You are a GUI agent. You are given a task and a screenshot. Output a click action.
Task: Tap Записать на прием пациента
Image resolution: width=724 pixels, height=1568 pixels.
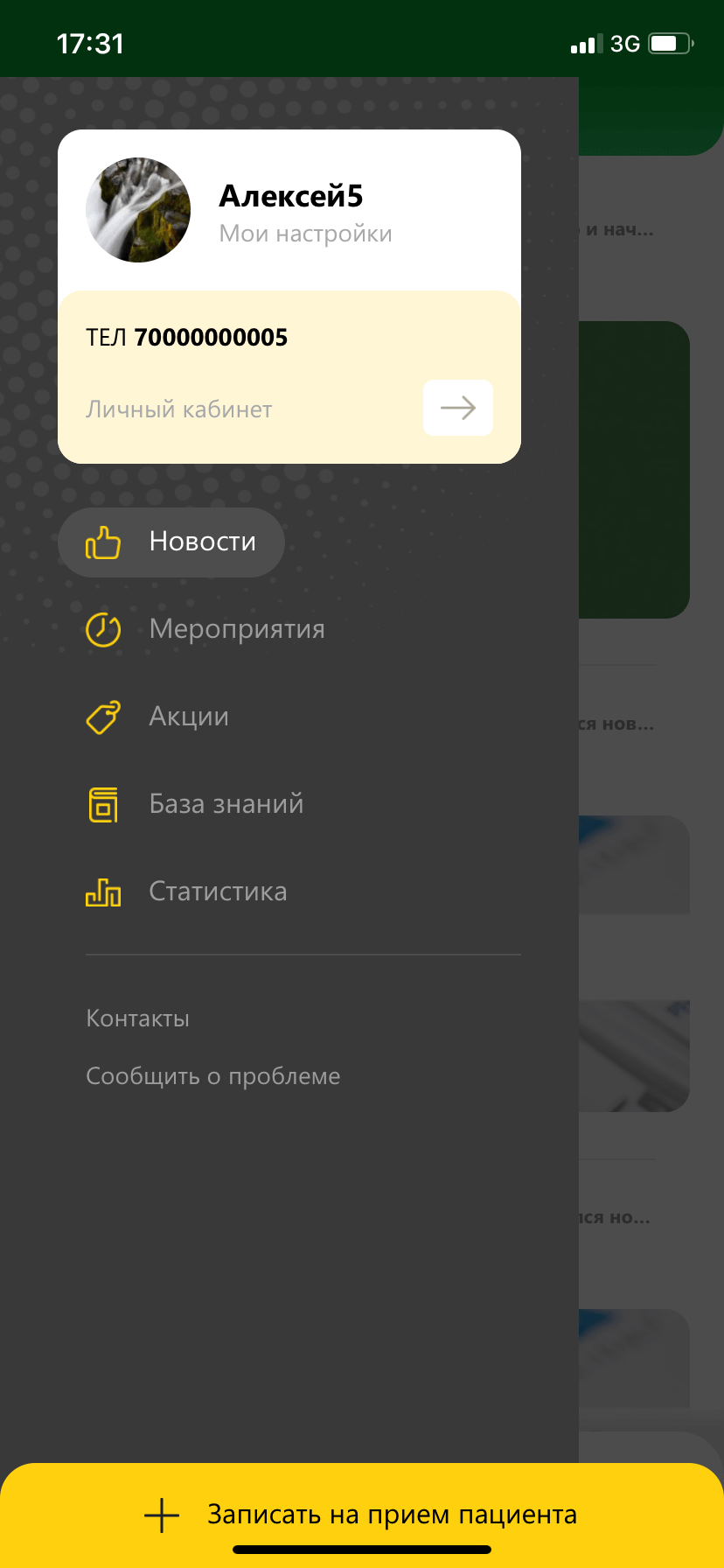tap(362, 1515)
